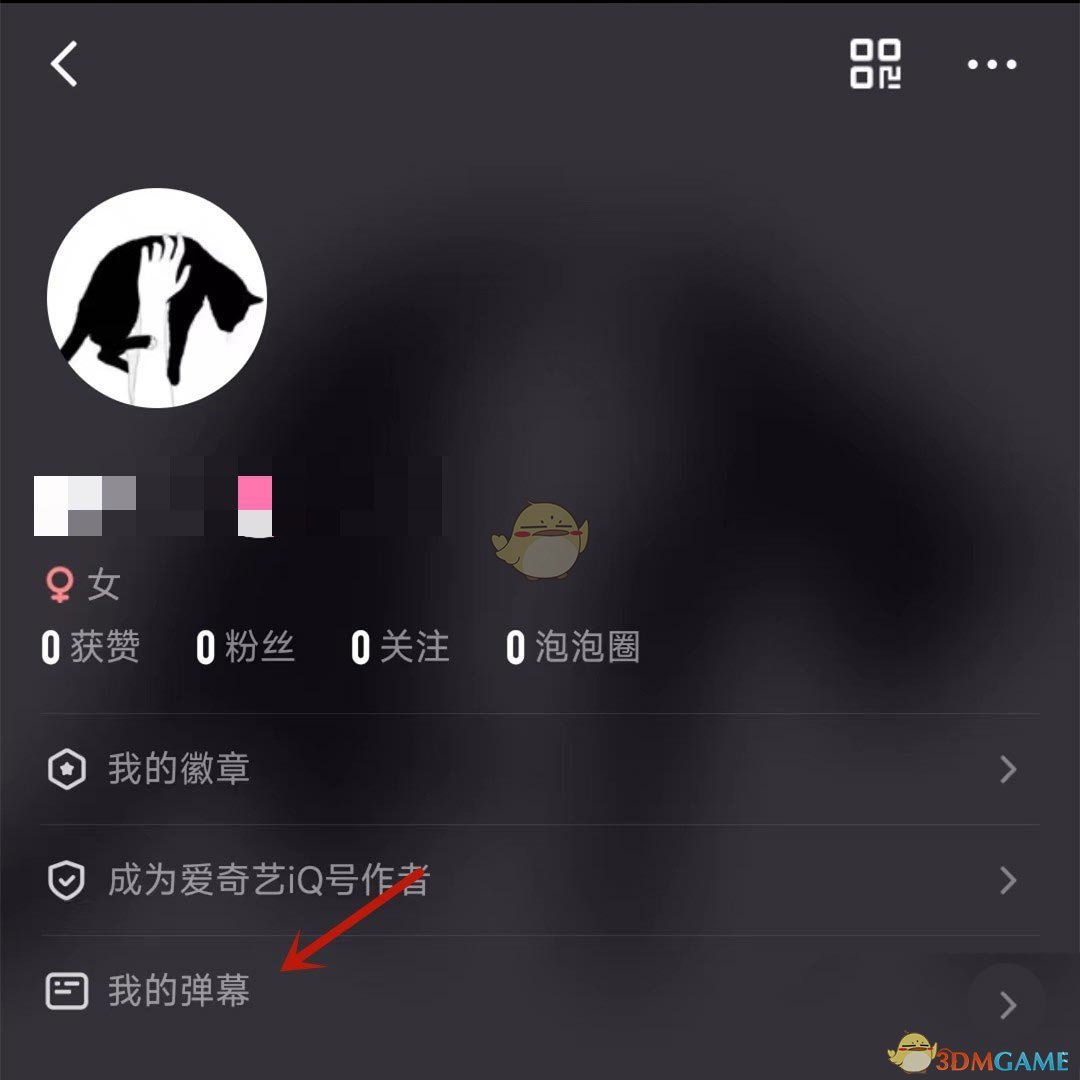Open 我的弹幕 row

[540, 991]
